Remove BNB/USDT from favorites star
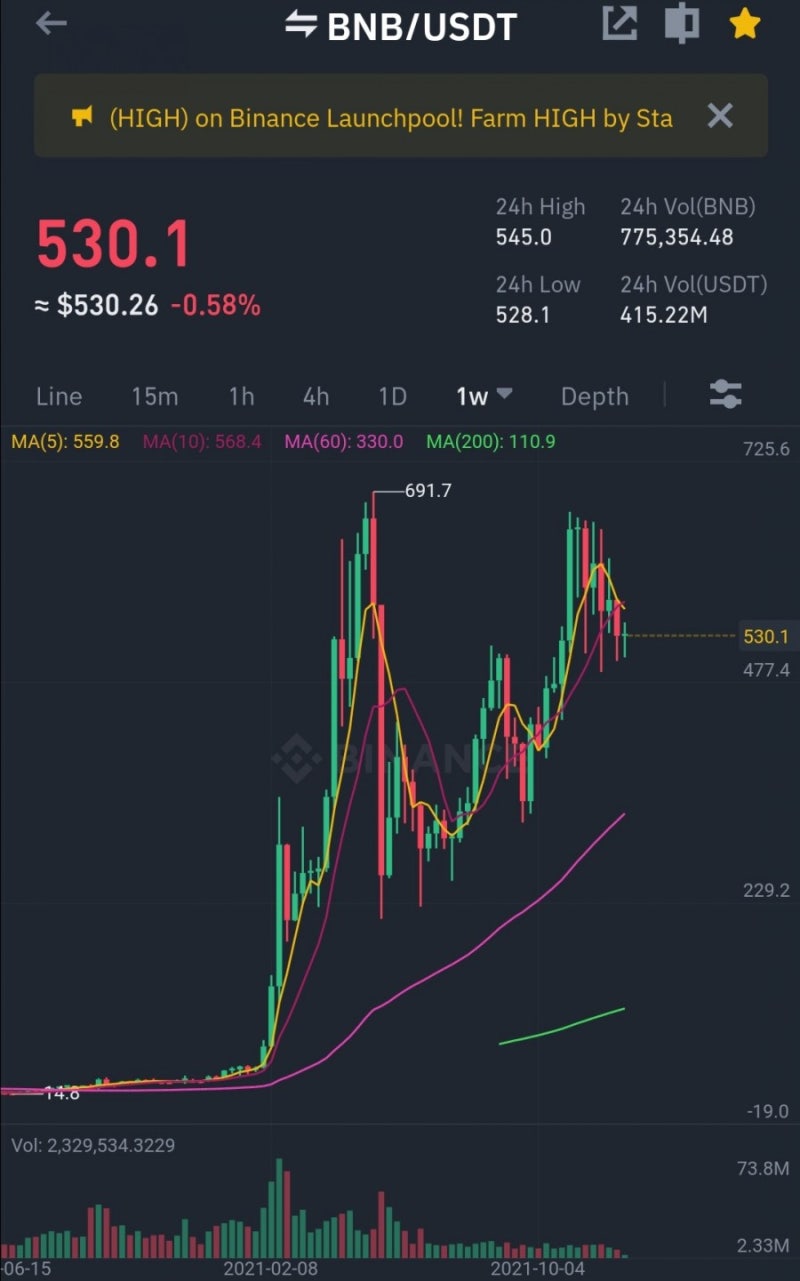 click(x=745, y=23)
